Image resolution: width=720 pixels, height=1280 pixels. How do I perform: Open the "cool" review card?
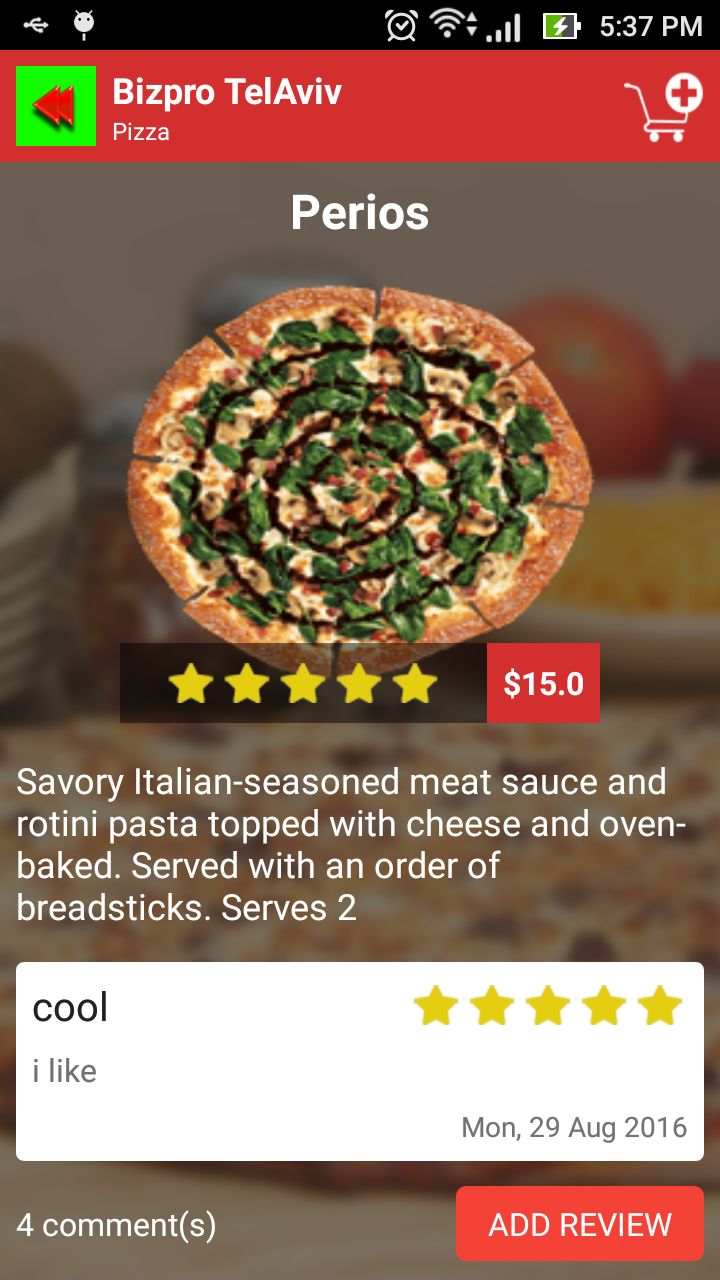click(360, 1061)
